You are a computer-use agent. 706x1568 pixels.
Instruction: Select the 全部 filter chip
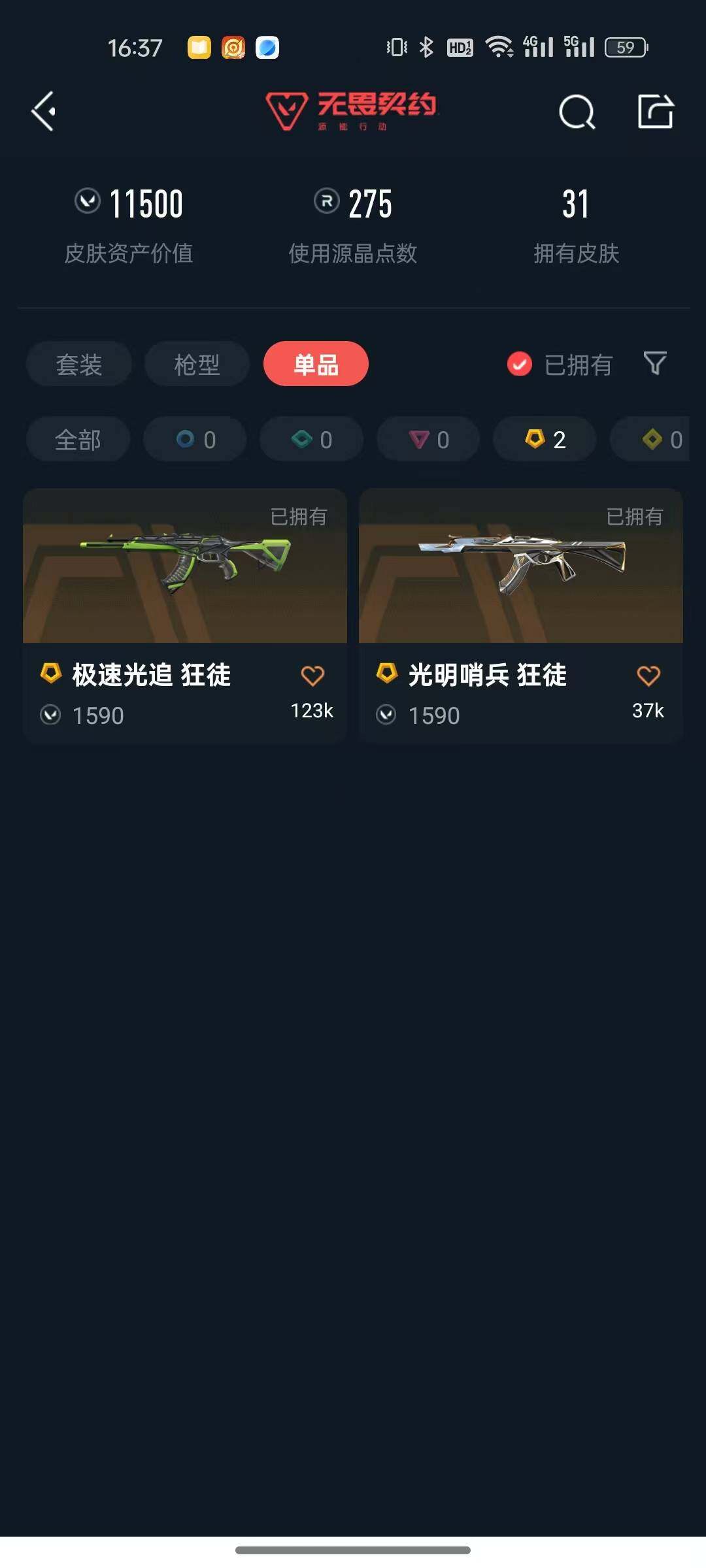[78, 440]
